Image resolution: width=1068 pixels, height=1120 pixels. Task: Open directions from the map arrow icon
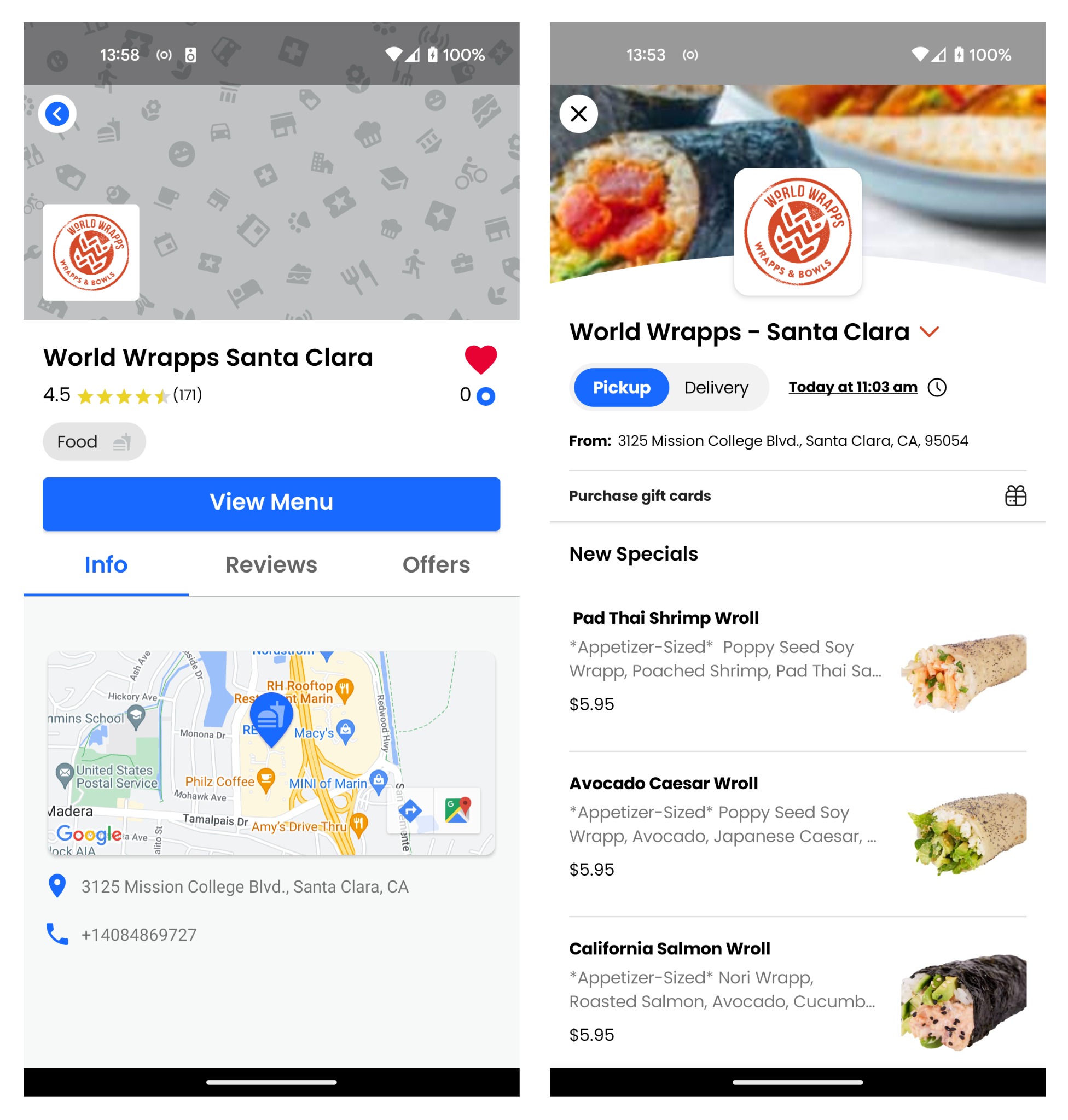pyautogui.click(x=410, y=810)
